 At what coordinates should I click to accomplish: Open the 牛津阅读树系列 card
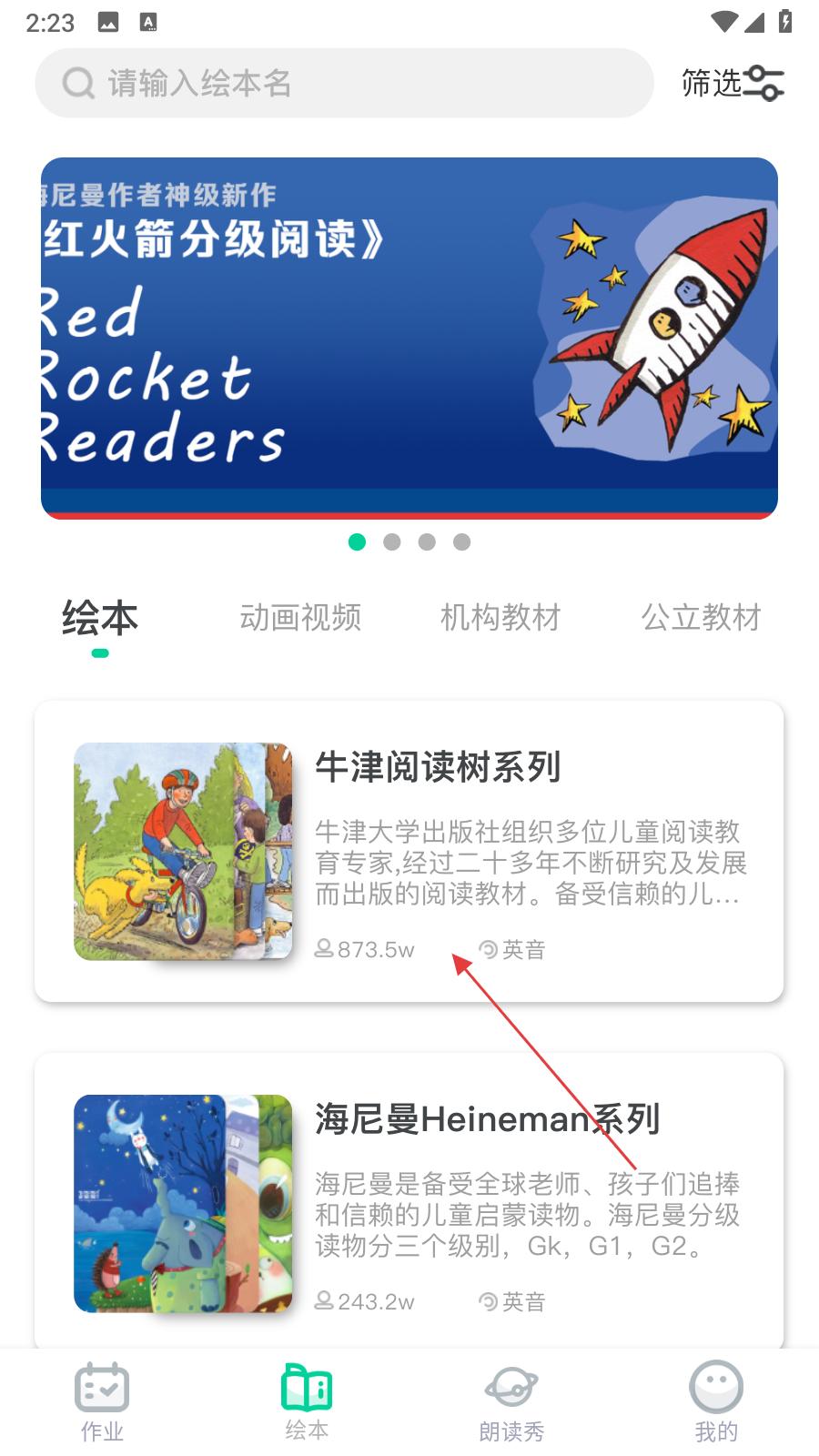click(x=409, y=851)
